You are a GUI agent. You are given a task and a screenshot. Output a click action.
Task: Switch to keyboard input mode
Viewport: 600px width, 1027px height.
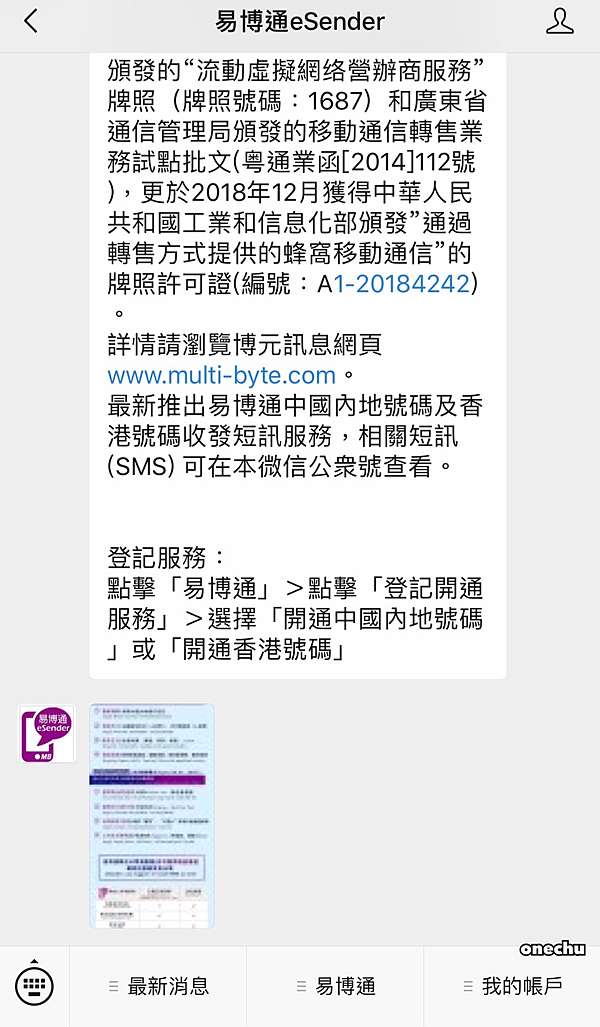(x=34, y=986)
